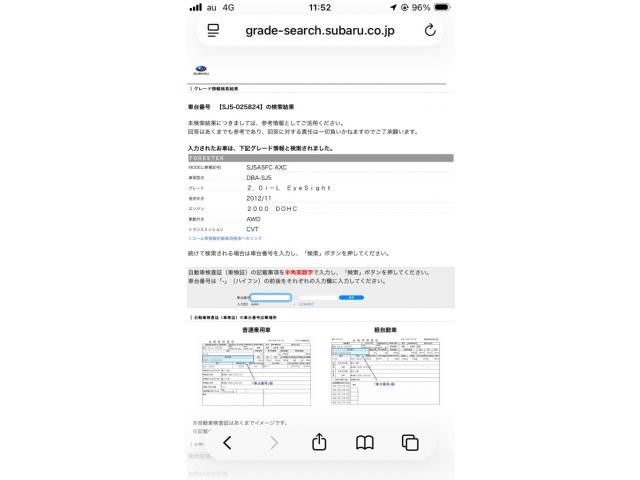The height and width of the screenshot is (480, 640).
Task: Go back to the previous page
Action: click(x=227, y=442)
